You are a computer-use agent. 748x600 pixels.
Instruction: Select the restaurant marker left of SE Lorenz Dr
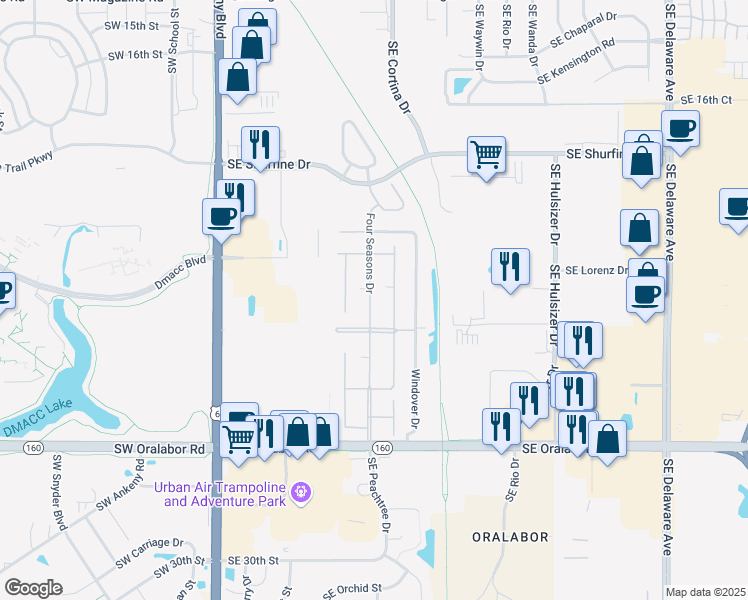coord(510,267)
